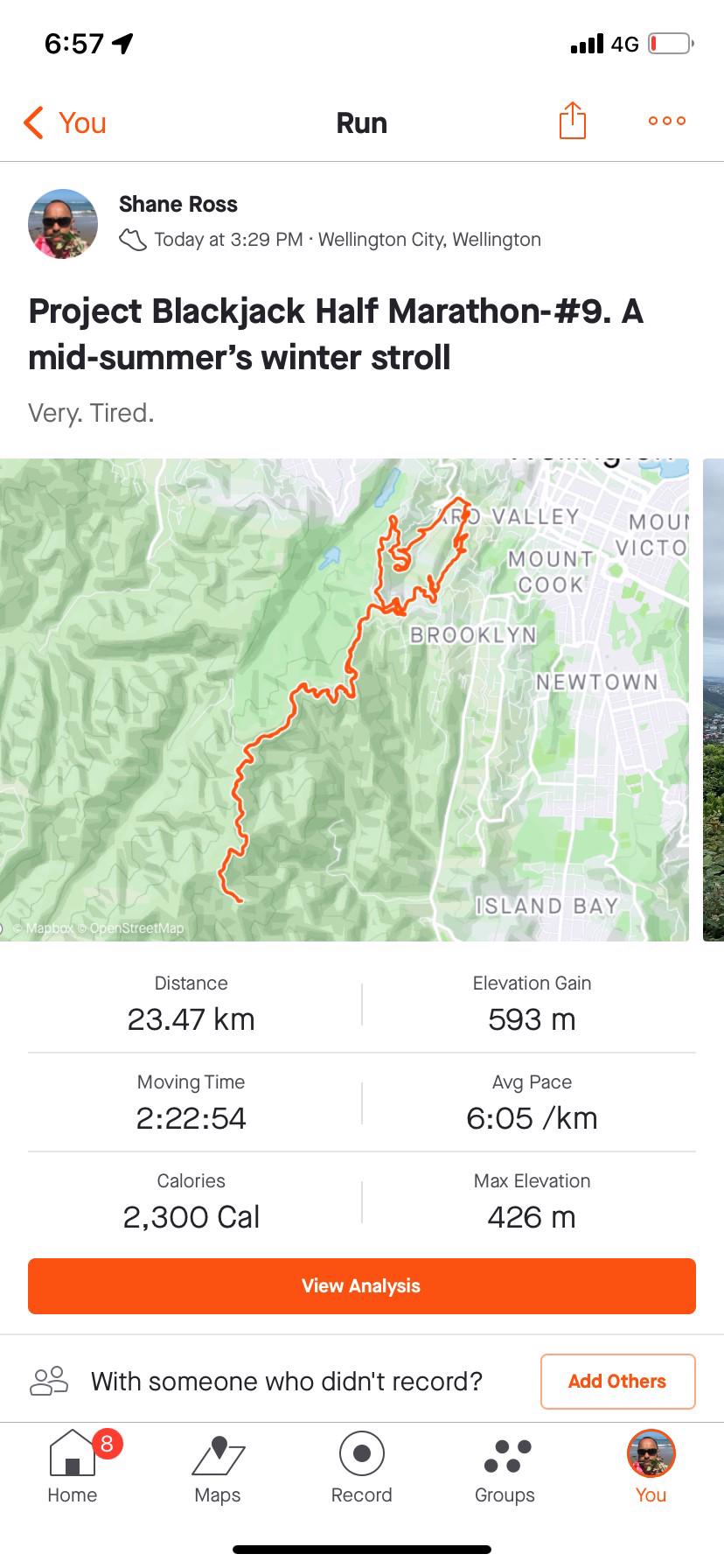724x1568 pixels.
Task: Open the Maps tab
Action: click(x=218, y=1466)
